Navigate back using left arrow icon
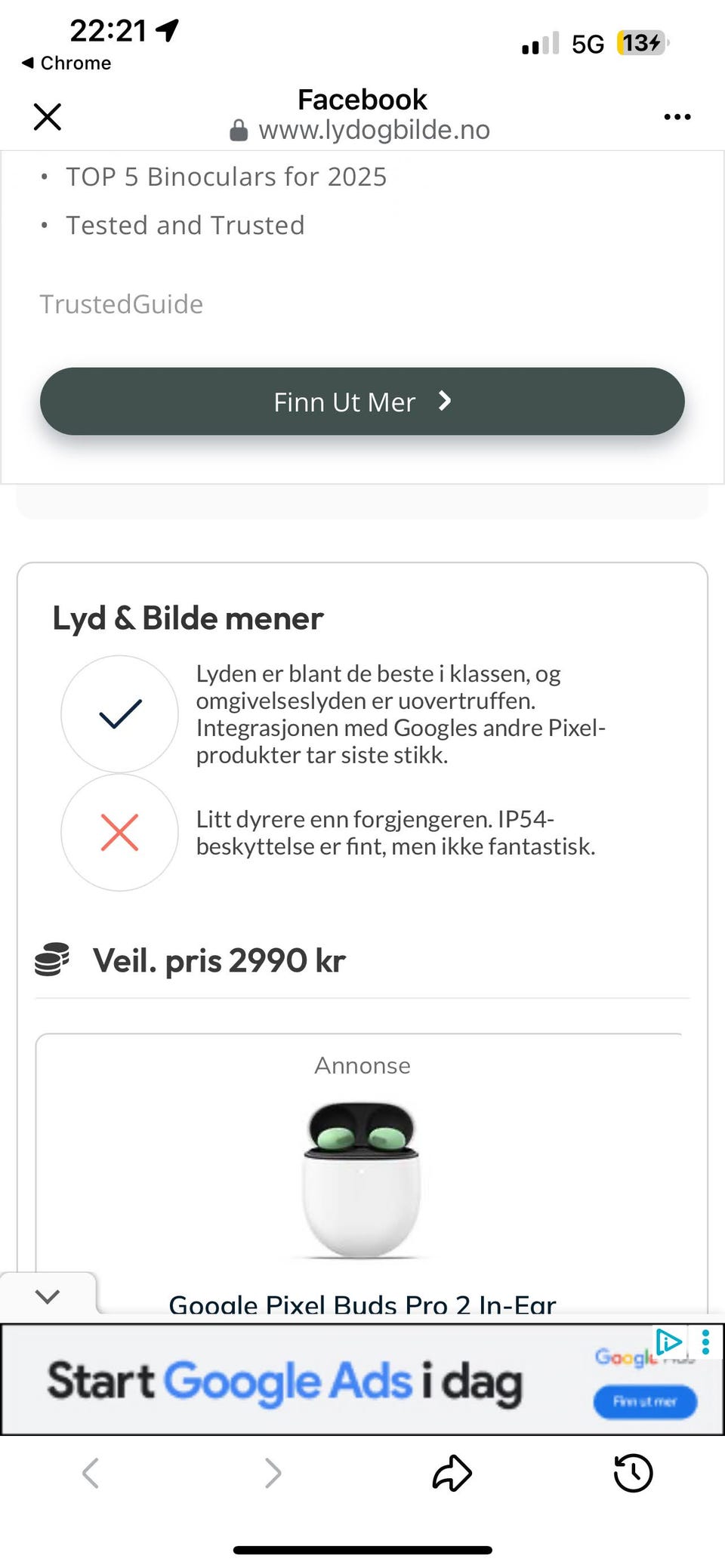725x1568 pixels. tap(91, 1472)
